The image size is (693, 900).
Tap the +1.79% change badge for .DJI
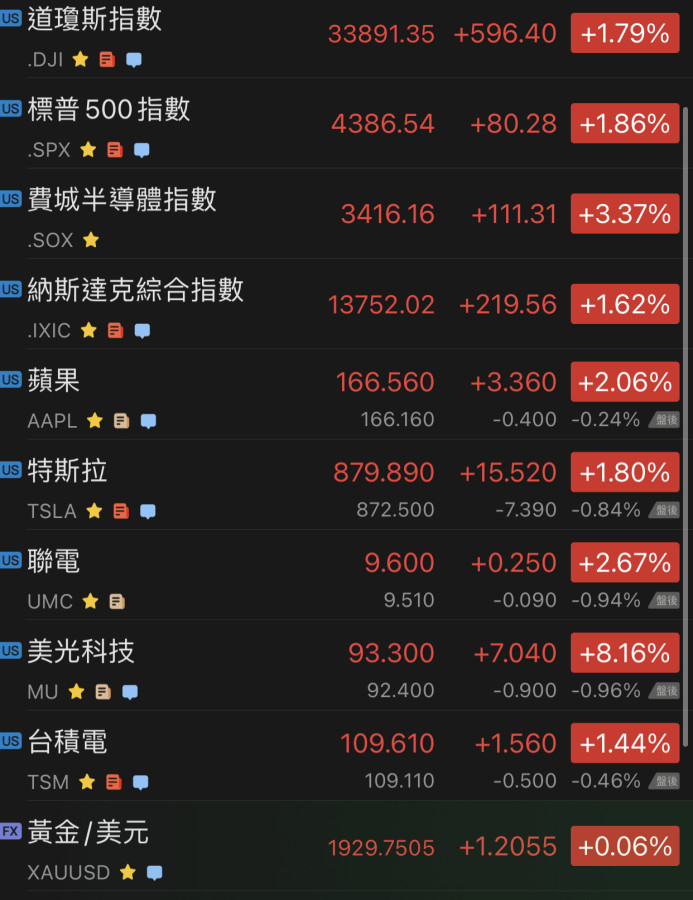coord(624,34)
